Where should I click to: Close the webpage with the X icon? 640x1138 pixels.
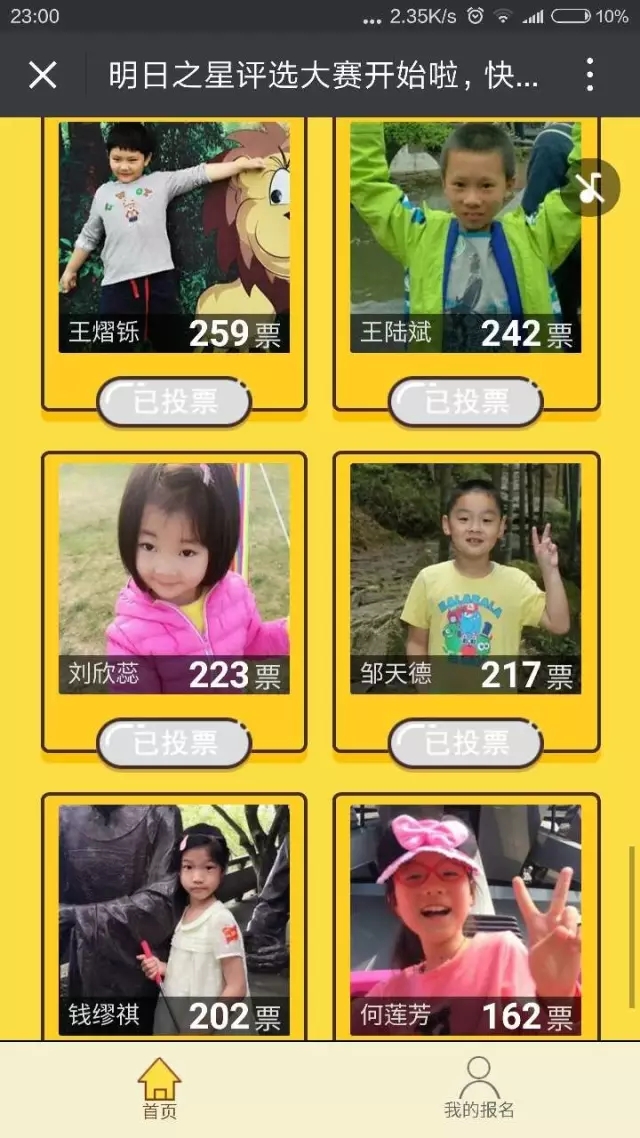tap(43, 75)
